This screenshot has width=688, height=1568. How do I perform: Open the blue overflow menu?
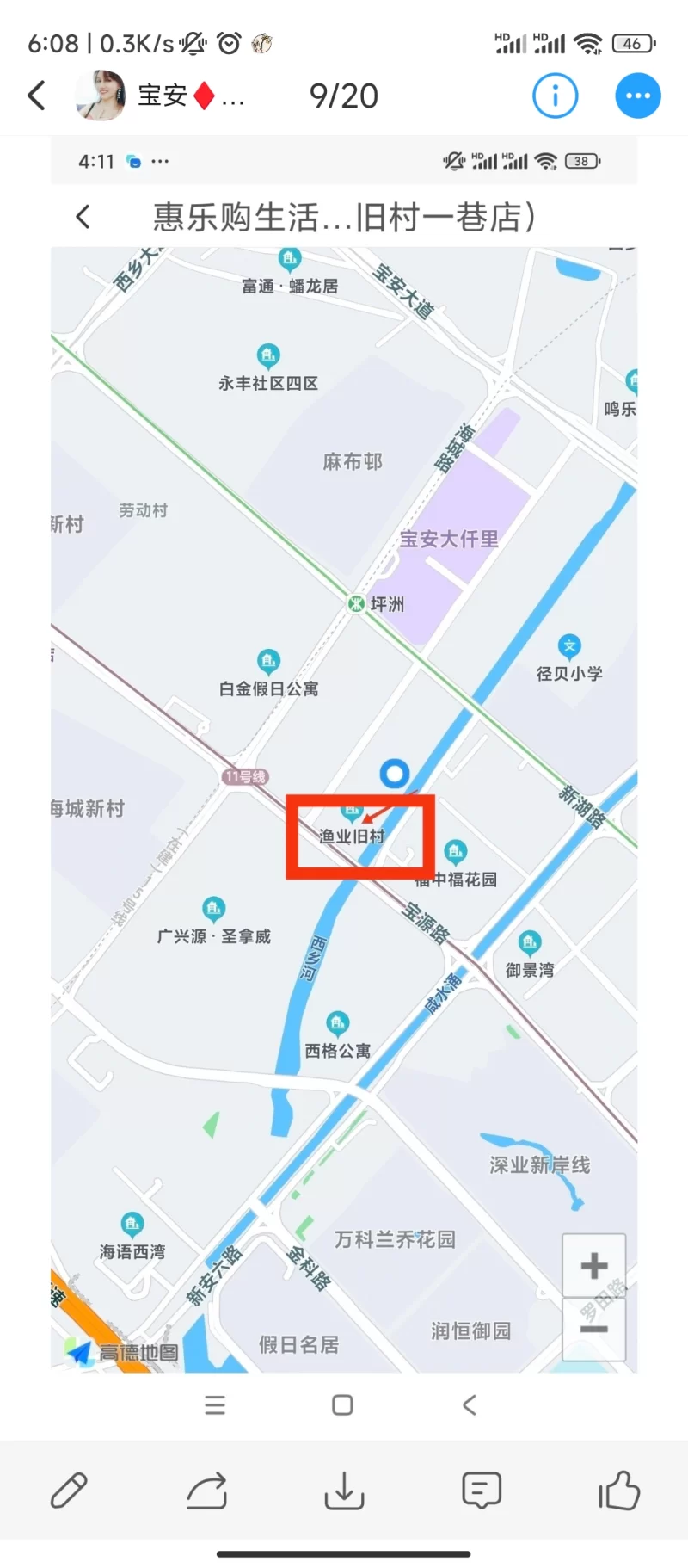[x=637, y=96]
